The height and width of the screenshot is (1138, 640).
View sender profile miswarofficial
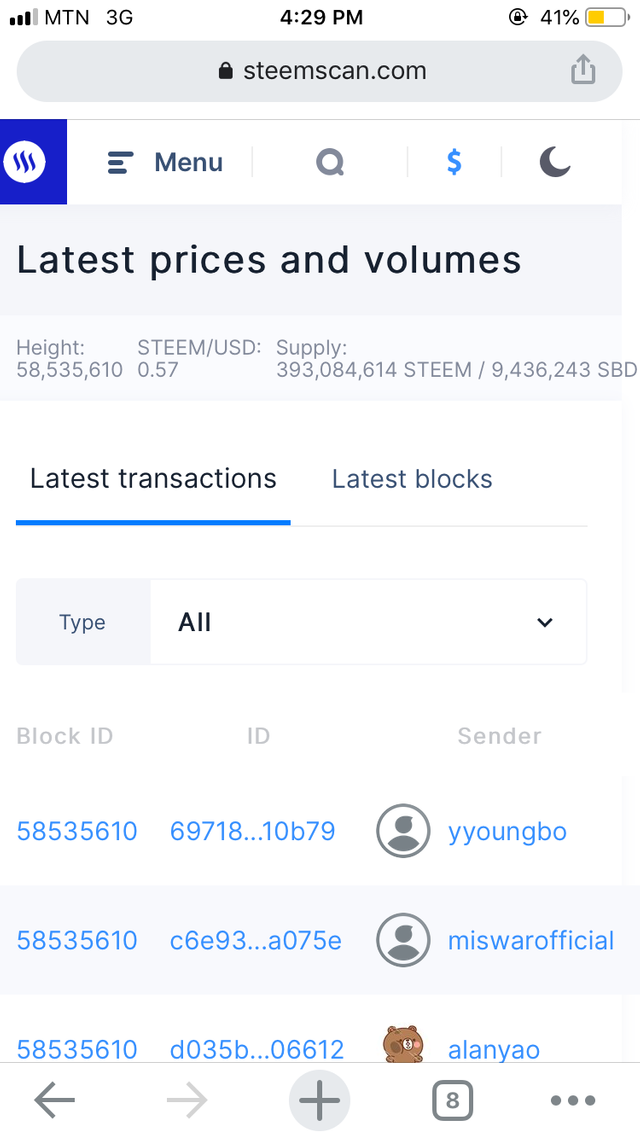click(530, 940)
